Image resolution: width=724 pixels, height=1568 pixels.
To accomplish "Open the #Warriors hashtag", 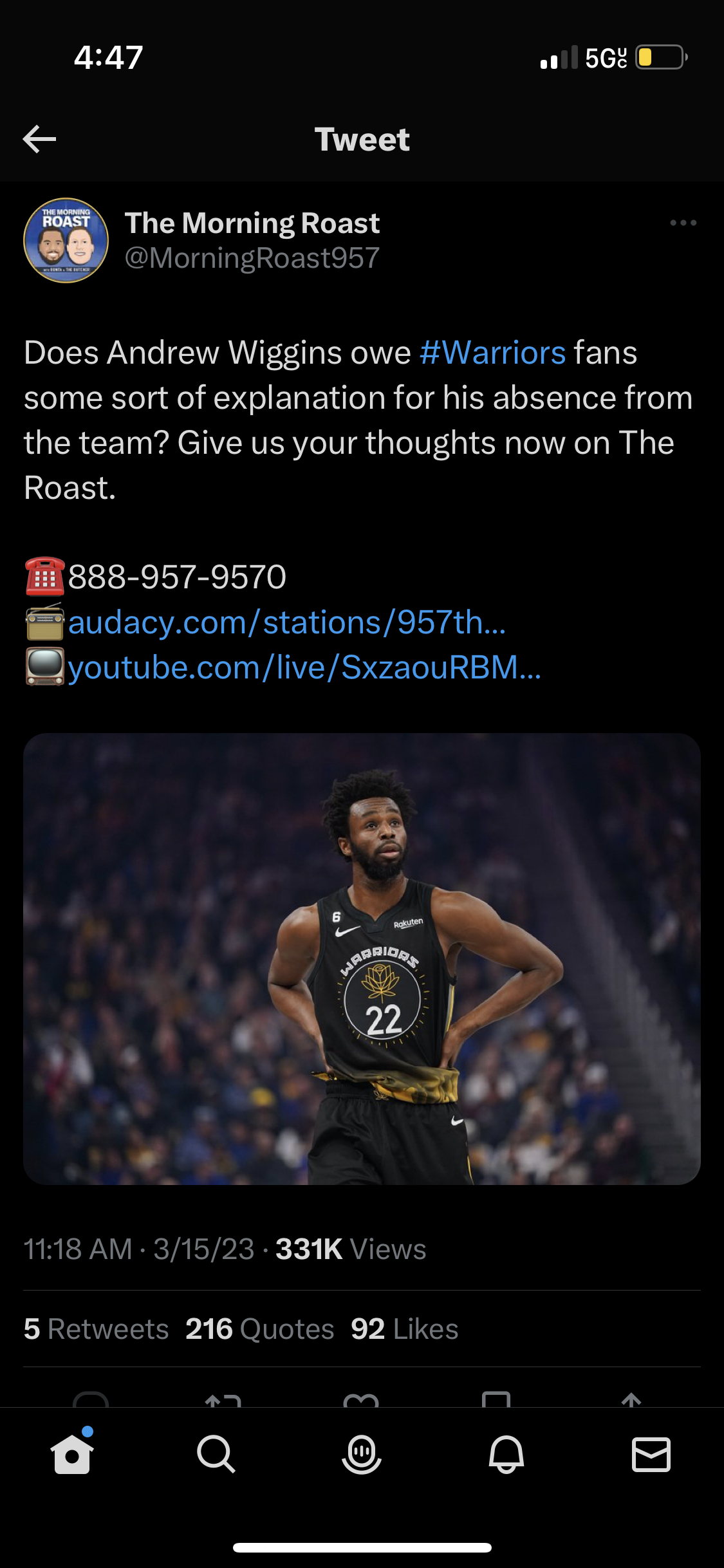I will [492, 353].
